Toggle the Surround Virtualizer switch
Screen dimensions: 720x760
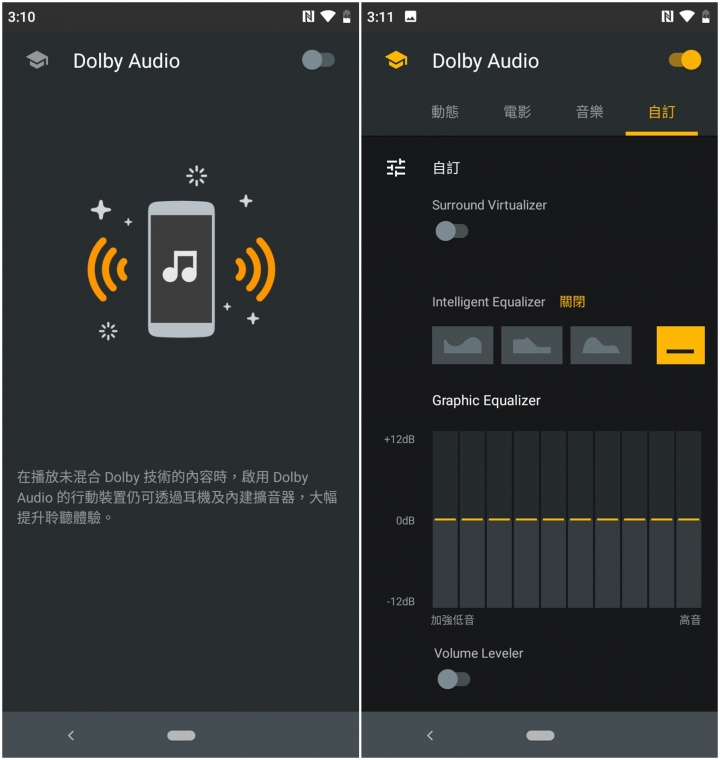pyautogui.click(x=451, y=231)
